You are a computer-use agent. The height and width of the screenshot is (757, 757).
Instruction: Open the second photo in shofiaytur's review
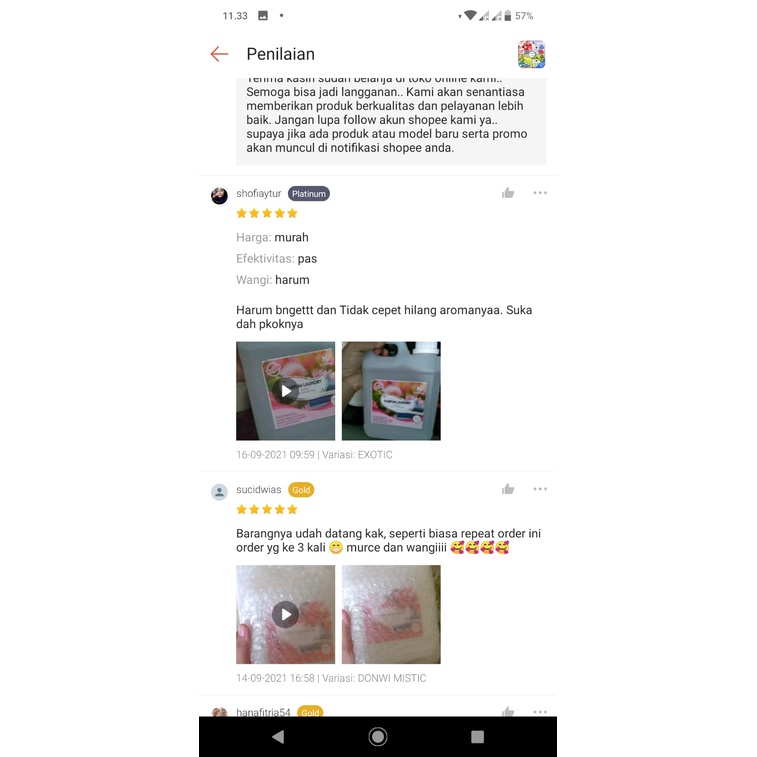coord(391,391)
